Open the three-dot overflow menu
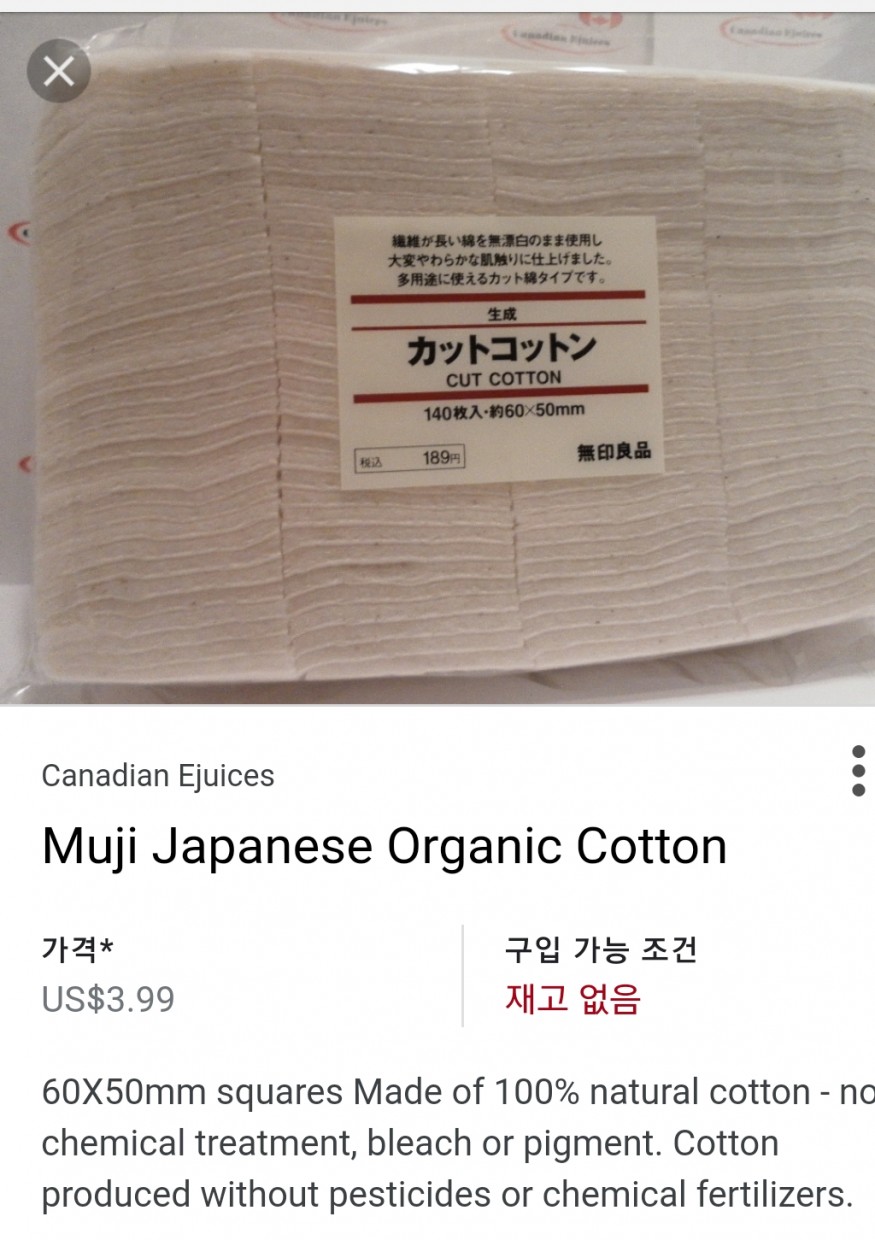875x1240 pixels. tap(857, 771)
